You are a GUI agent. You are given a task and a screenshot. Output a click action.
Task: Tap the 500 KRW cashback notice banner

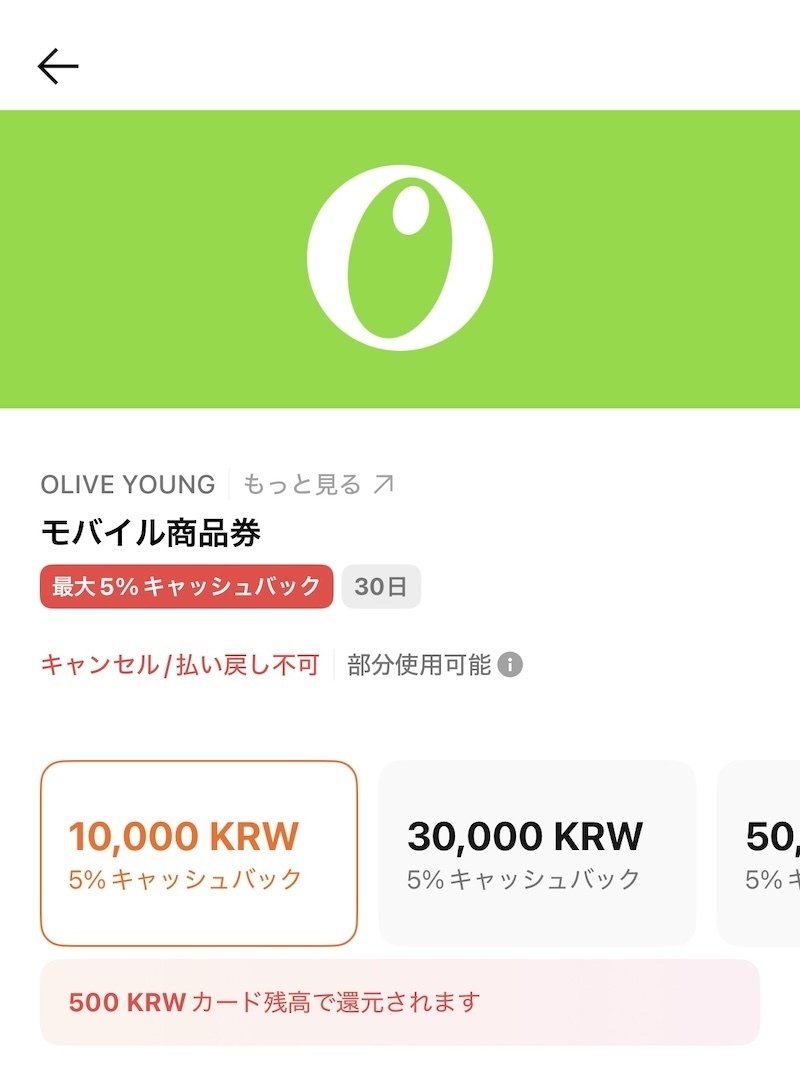400,1000
